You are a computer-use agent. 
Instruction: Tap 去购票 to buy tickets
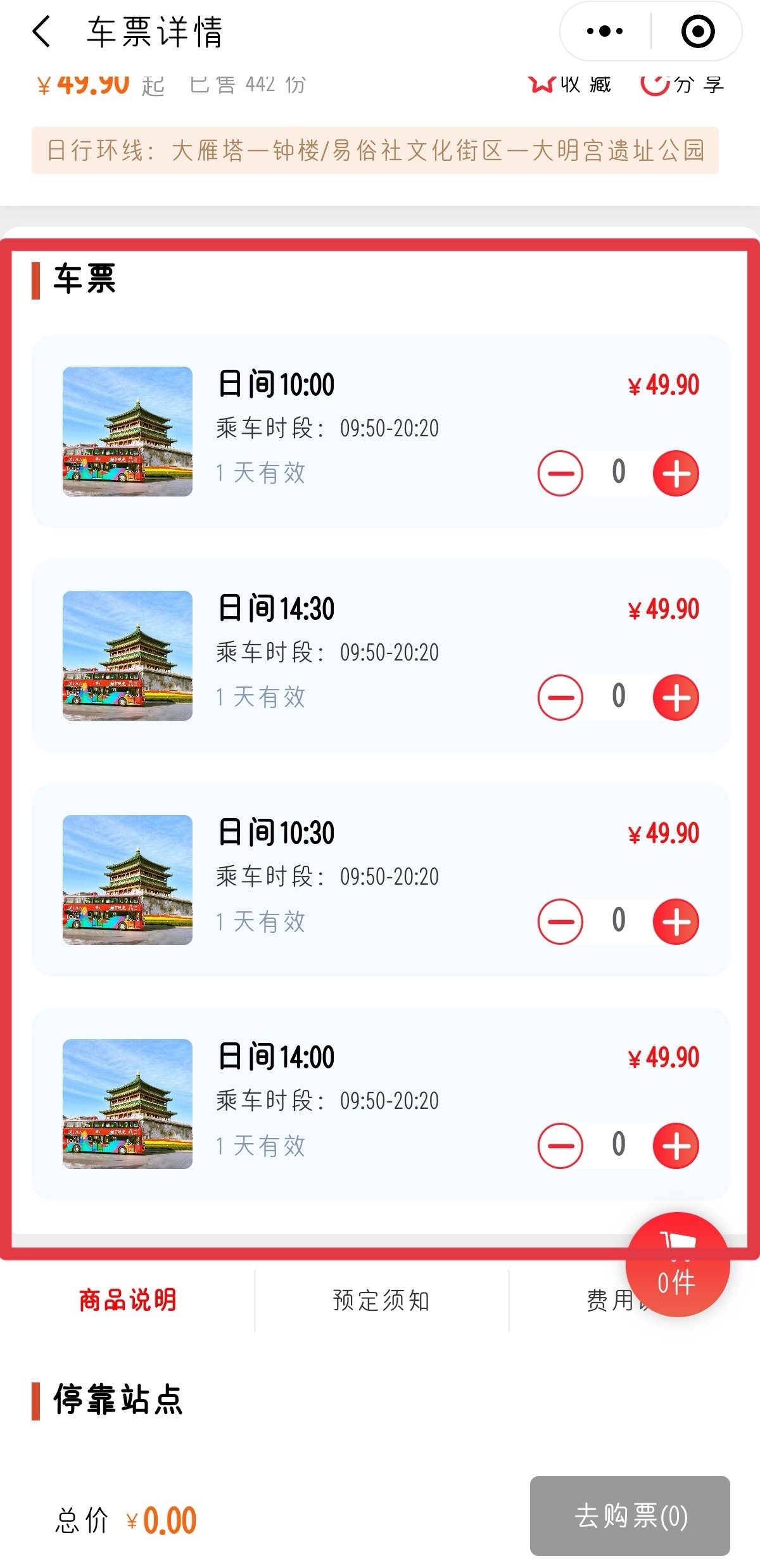630,1515
